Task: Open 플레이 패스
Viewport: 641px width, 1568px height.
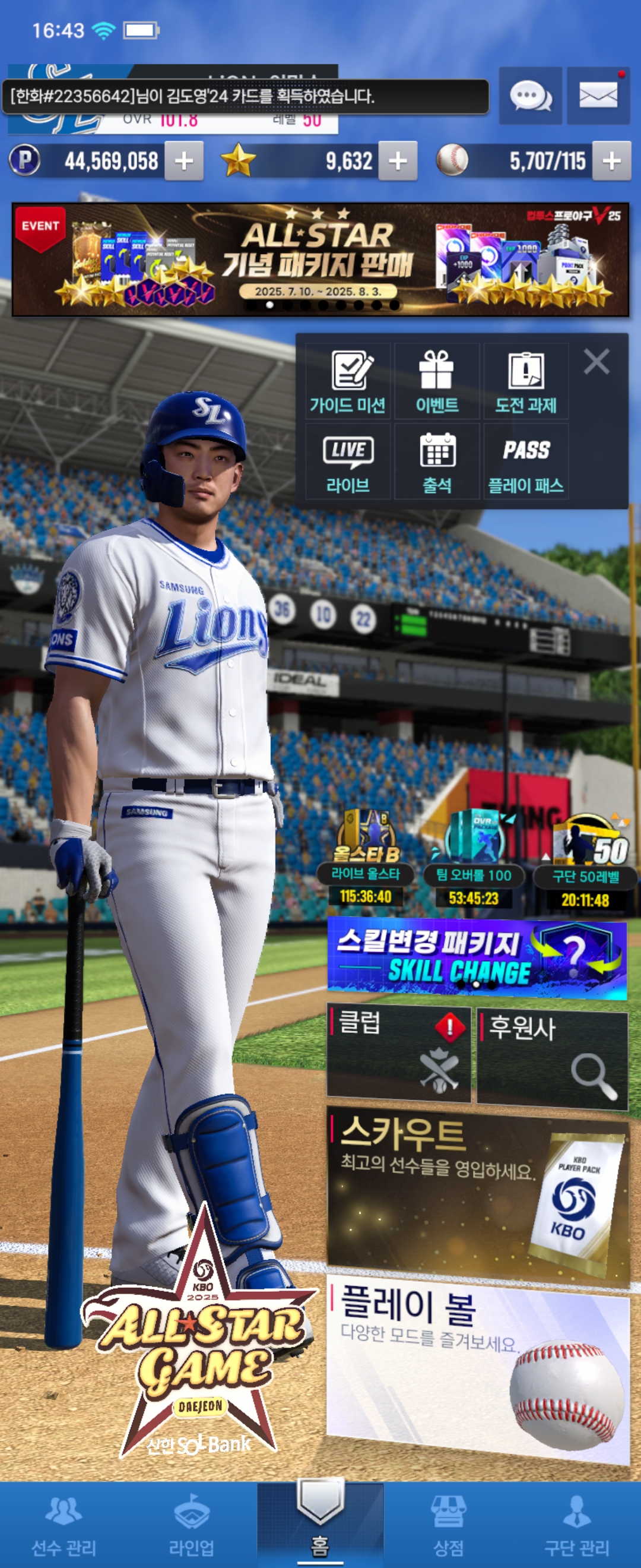Action: coord(525,462)
